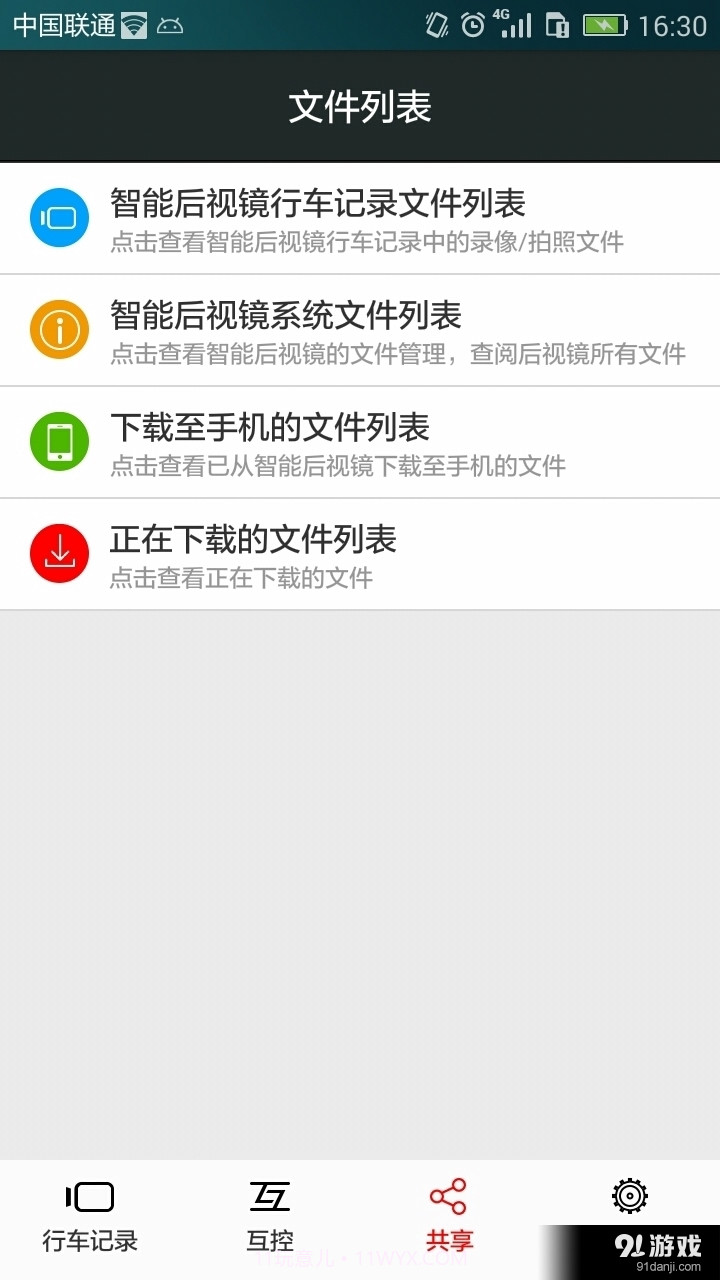The height and width of the screenshot is (1280, 720).
Task: Switch to the 互控 tab
Action: [x=269, y=1240]
